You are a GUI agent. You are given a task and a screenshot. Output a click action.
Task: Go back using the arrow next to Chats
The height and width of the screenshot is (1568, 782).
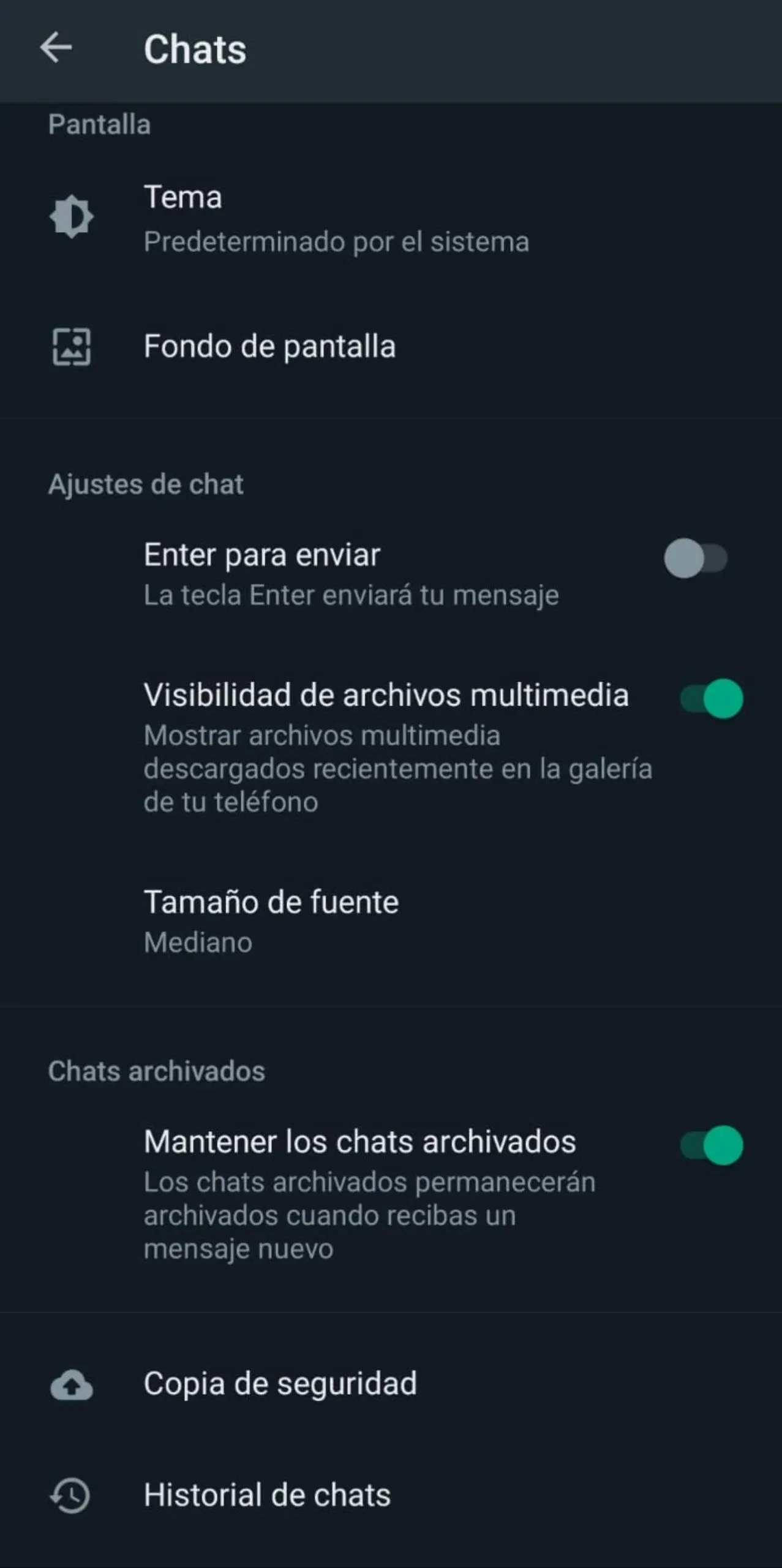tap(56, 48)
